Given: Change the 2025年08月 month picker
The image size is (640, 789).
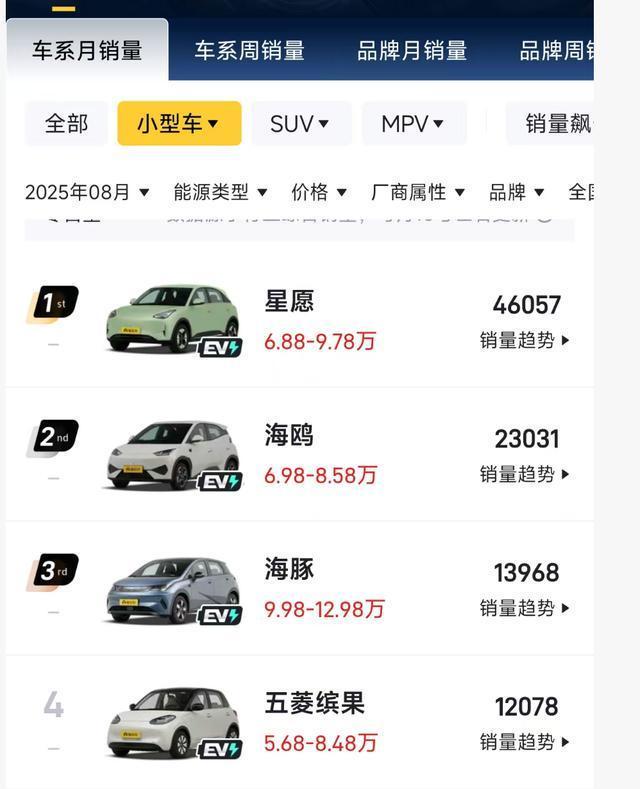Looking at the screenshot, I should tap(87, 192).
